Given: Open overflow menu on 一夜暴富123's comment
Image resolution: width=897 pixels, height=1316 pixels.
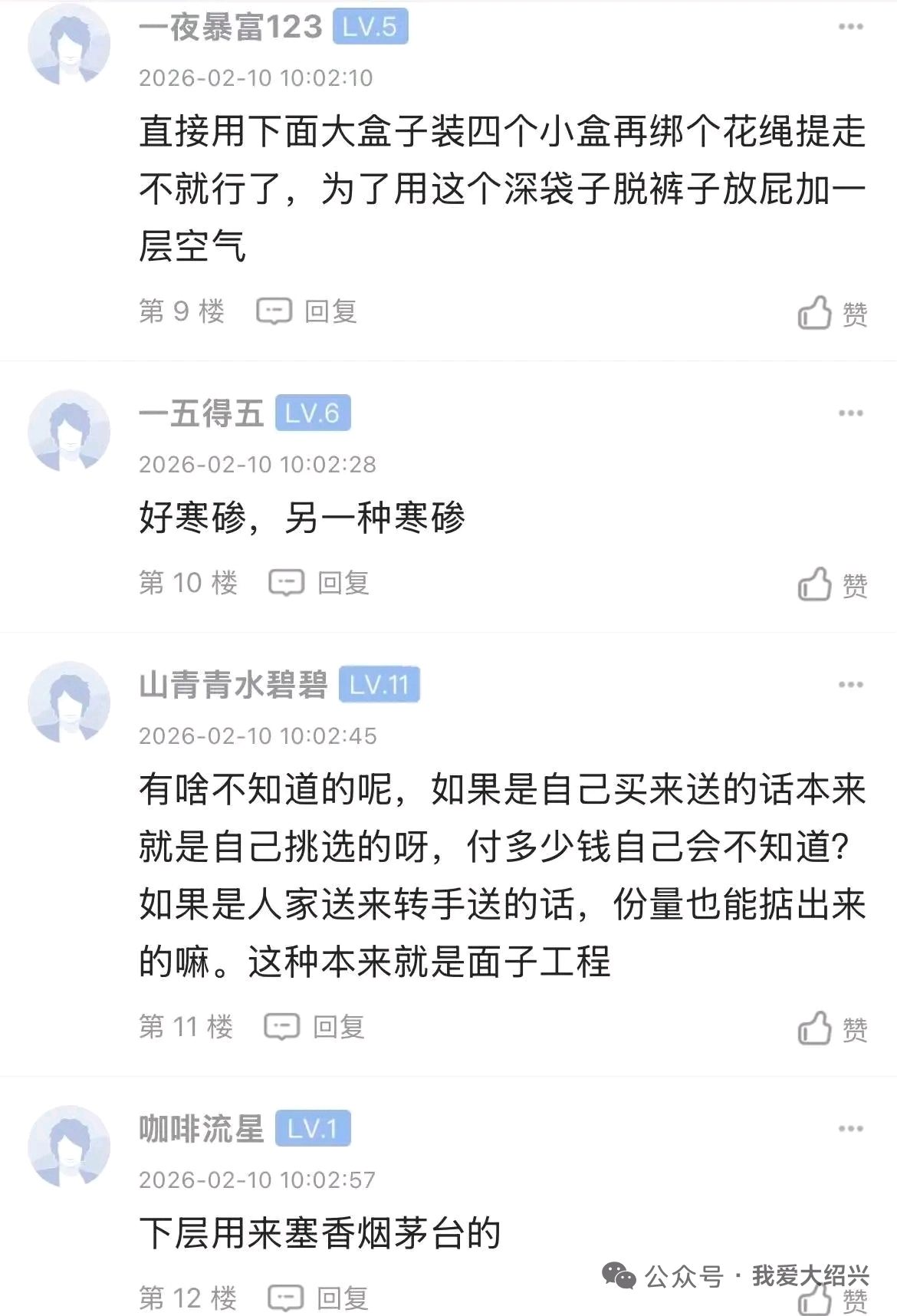Looking at the screenshot, I should pos(850,28).
